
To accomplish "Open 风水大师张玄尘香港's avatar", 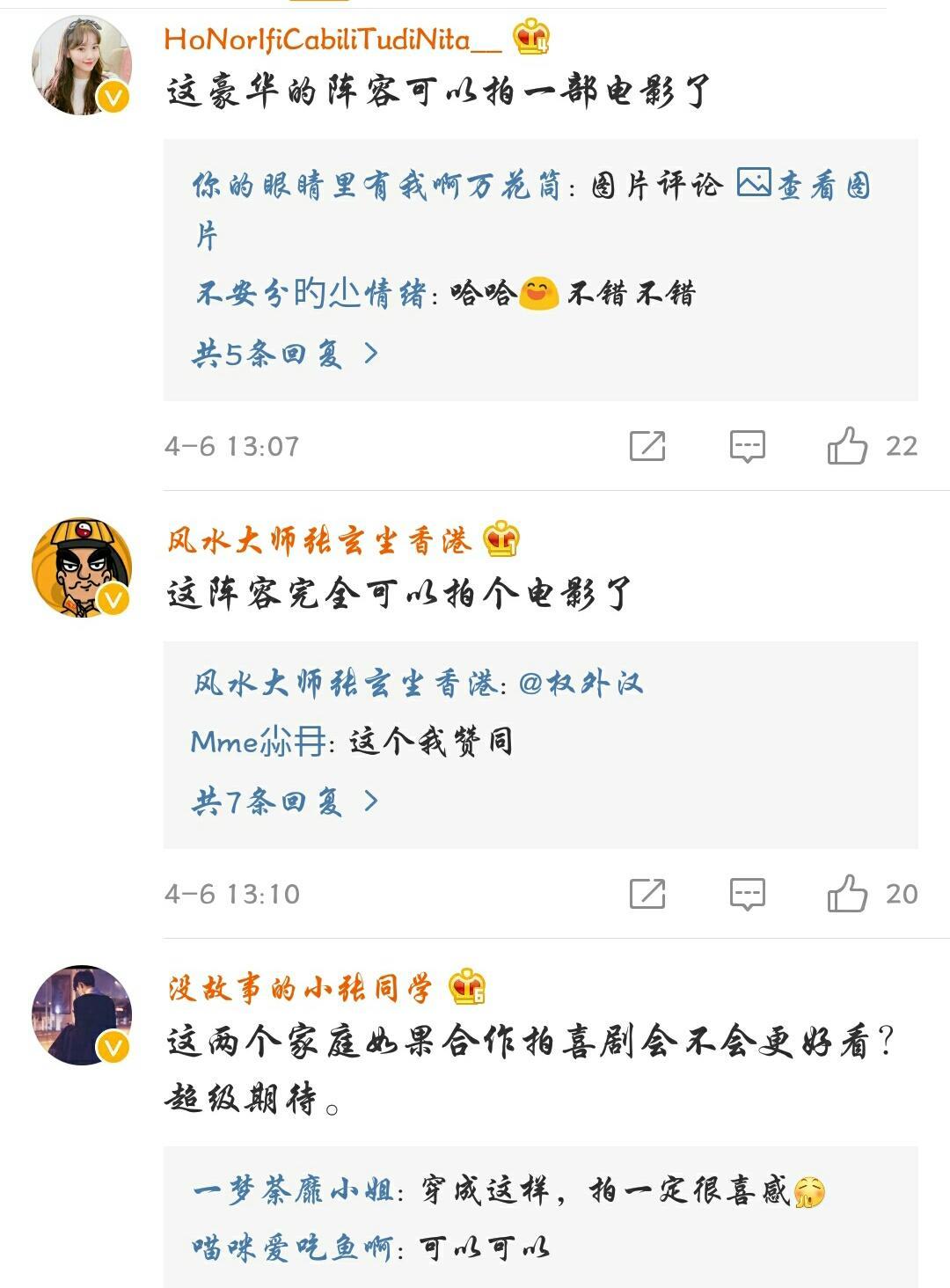I will pos(81,567).
